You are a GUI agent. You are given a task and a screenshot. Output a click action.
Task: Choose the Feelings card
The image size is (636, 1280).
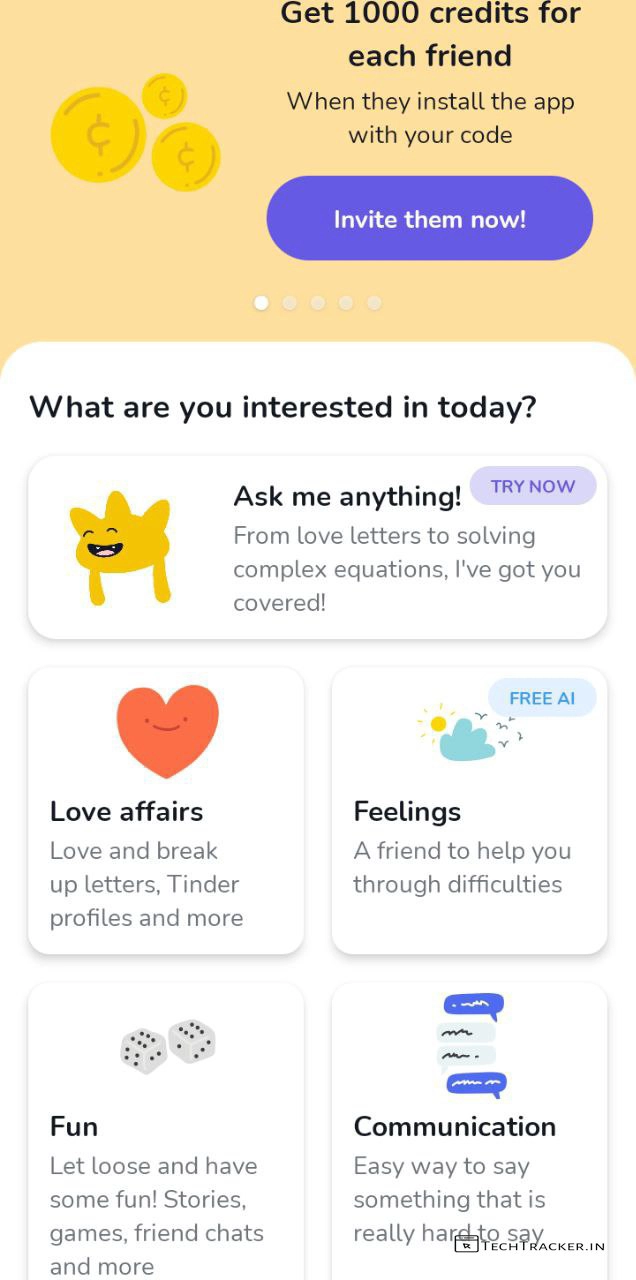[469, 810]
